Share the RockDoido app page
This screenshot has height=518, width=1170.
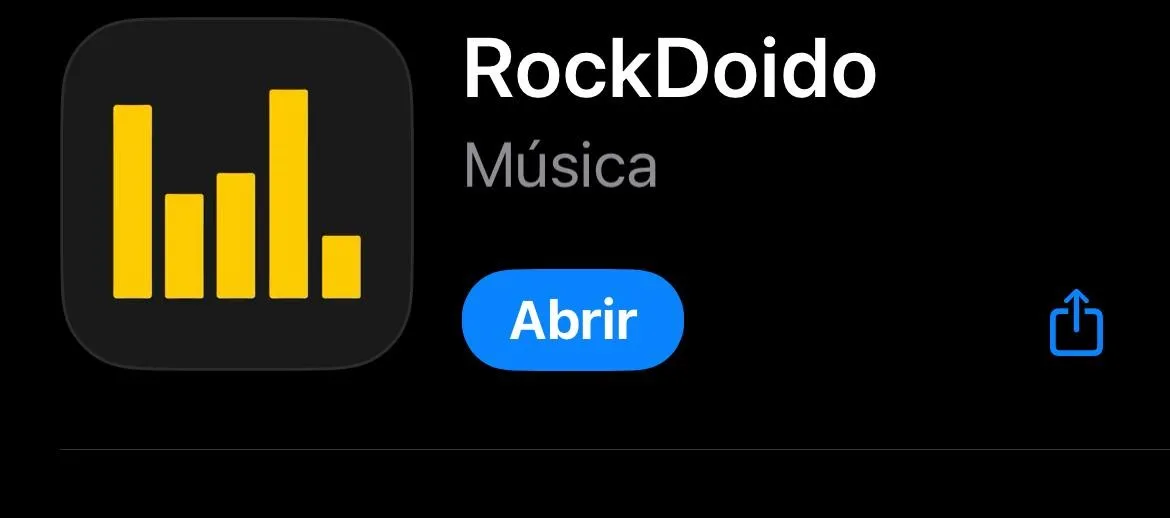[x=1076, y=322]
